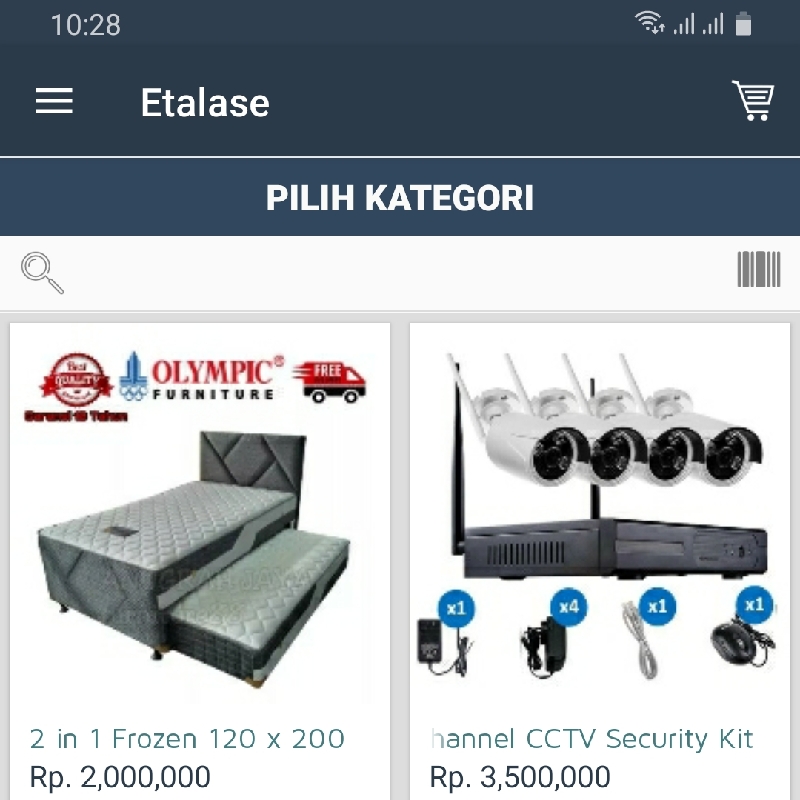Tap the magnifier search icon
Viewport: 800px width, 800px height.
[42, 272]
